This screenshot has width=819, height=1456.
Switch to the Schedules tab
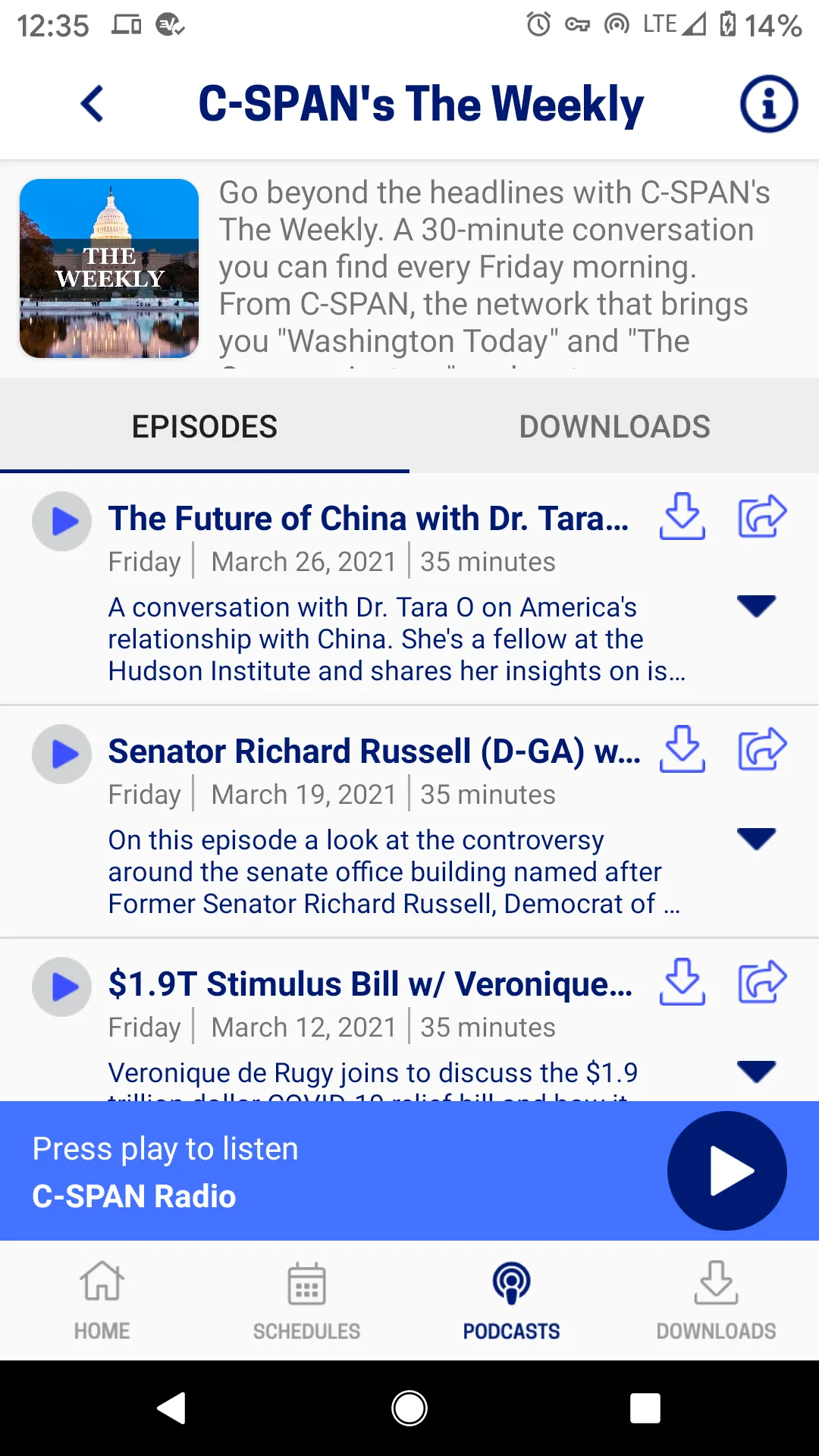[307, 1301]
